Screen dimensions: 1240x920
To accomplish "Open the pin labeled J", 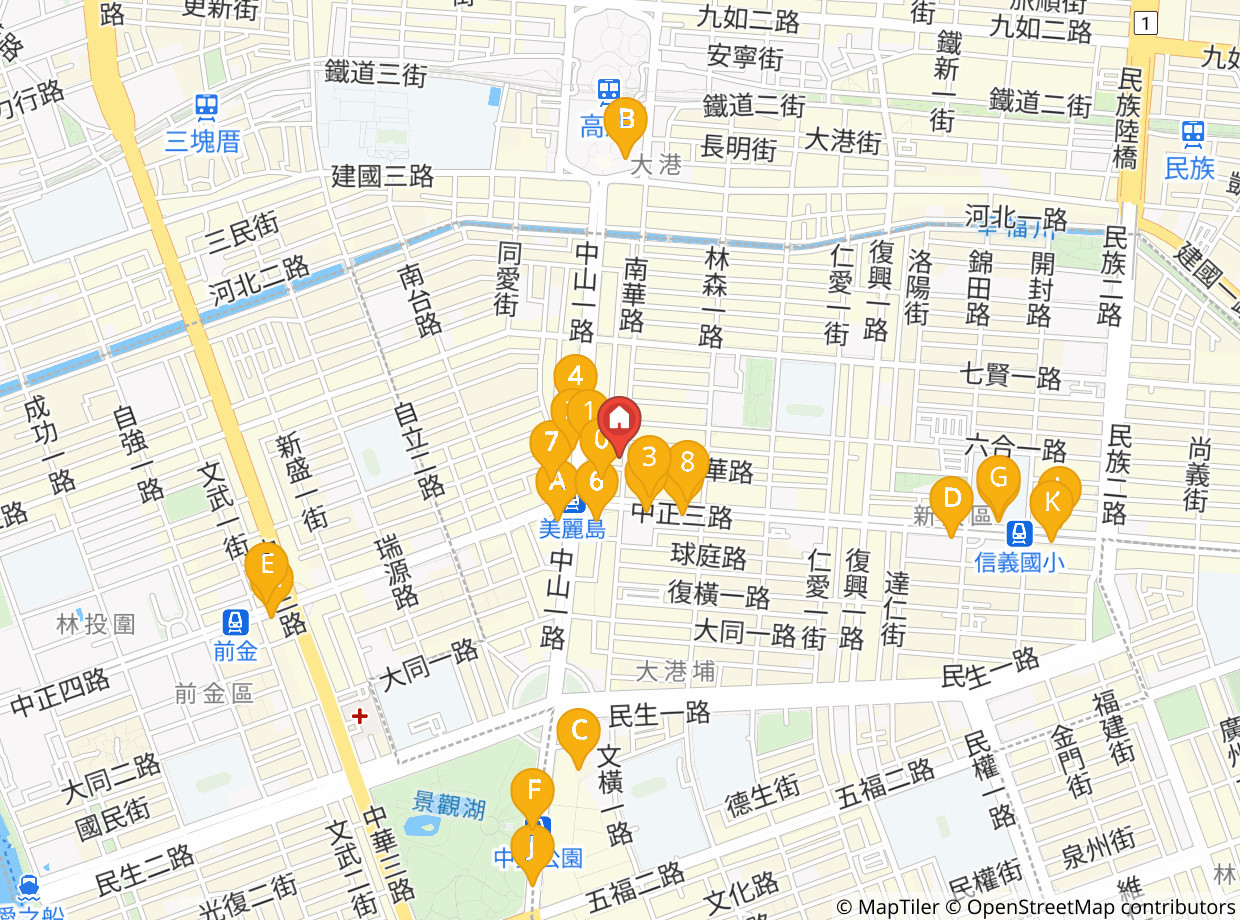I will [x=532, y=848].
